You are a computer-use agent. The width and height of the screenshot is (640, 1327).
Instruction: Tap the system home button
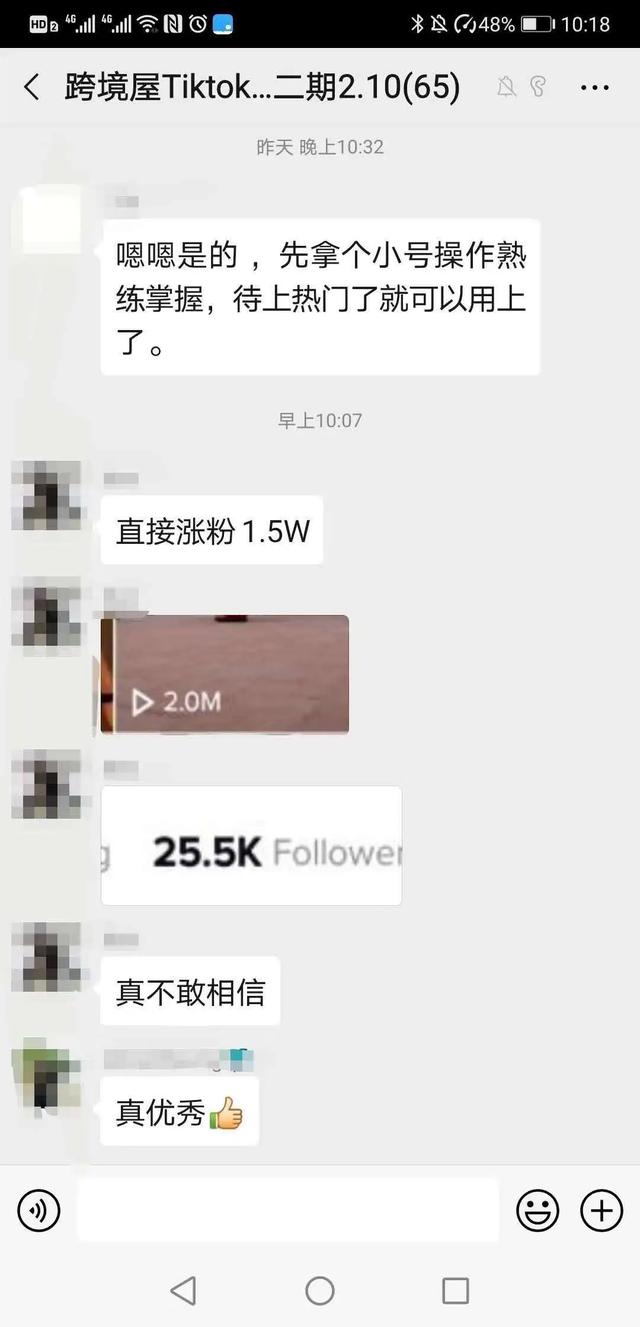tap(320, 1291)
